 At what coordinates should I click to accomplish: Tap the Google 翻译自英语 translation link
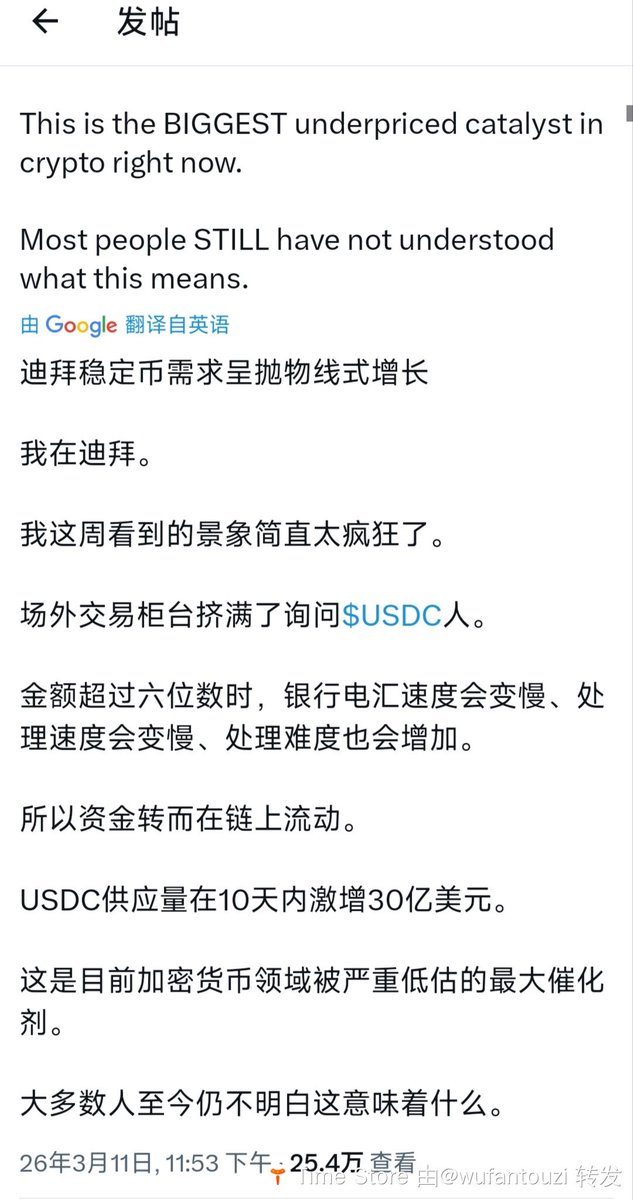(125, 325)
